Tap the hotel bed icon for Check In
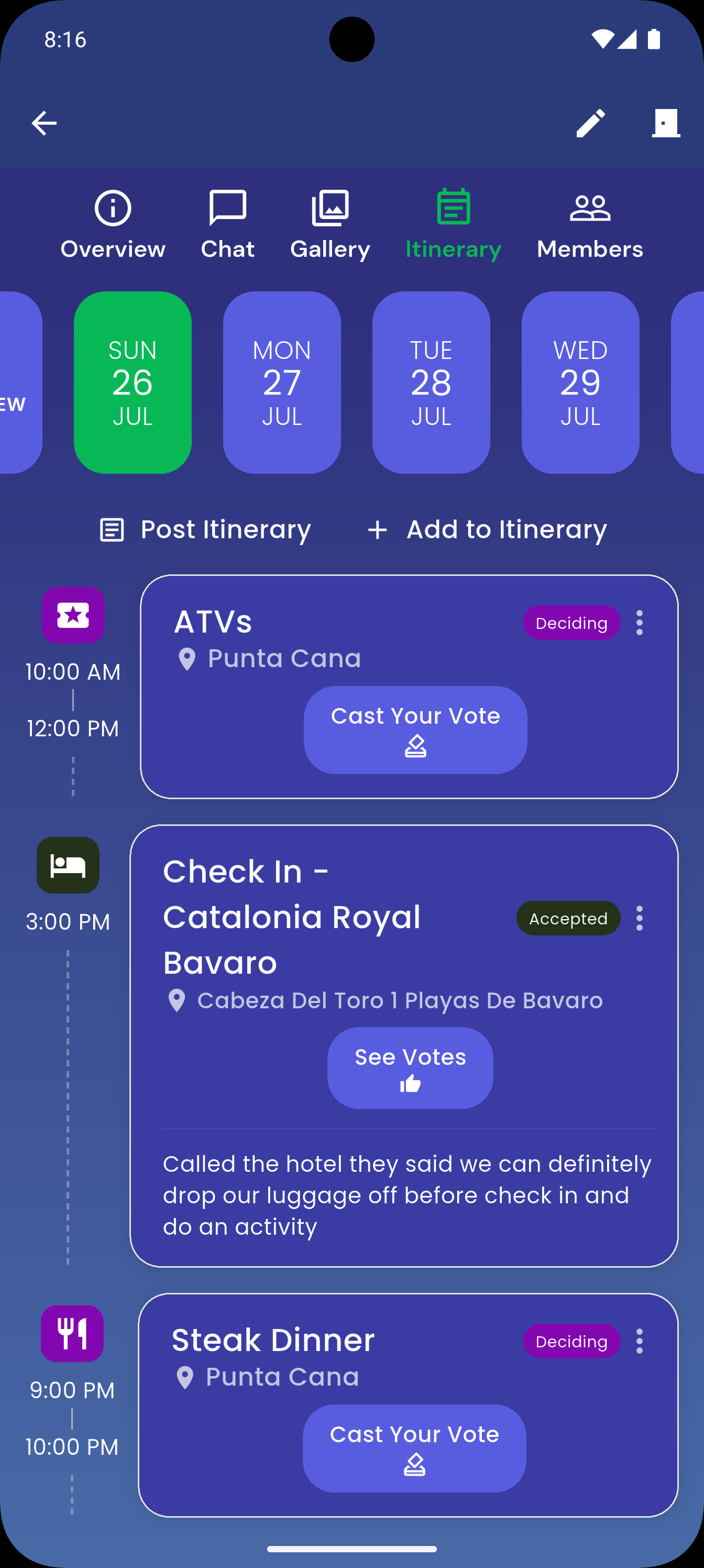 click(x=67, y=866)
